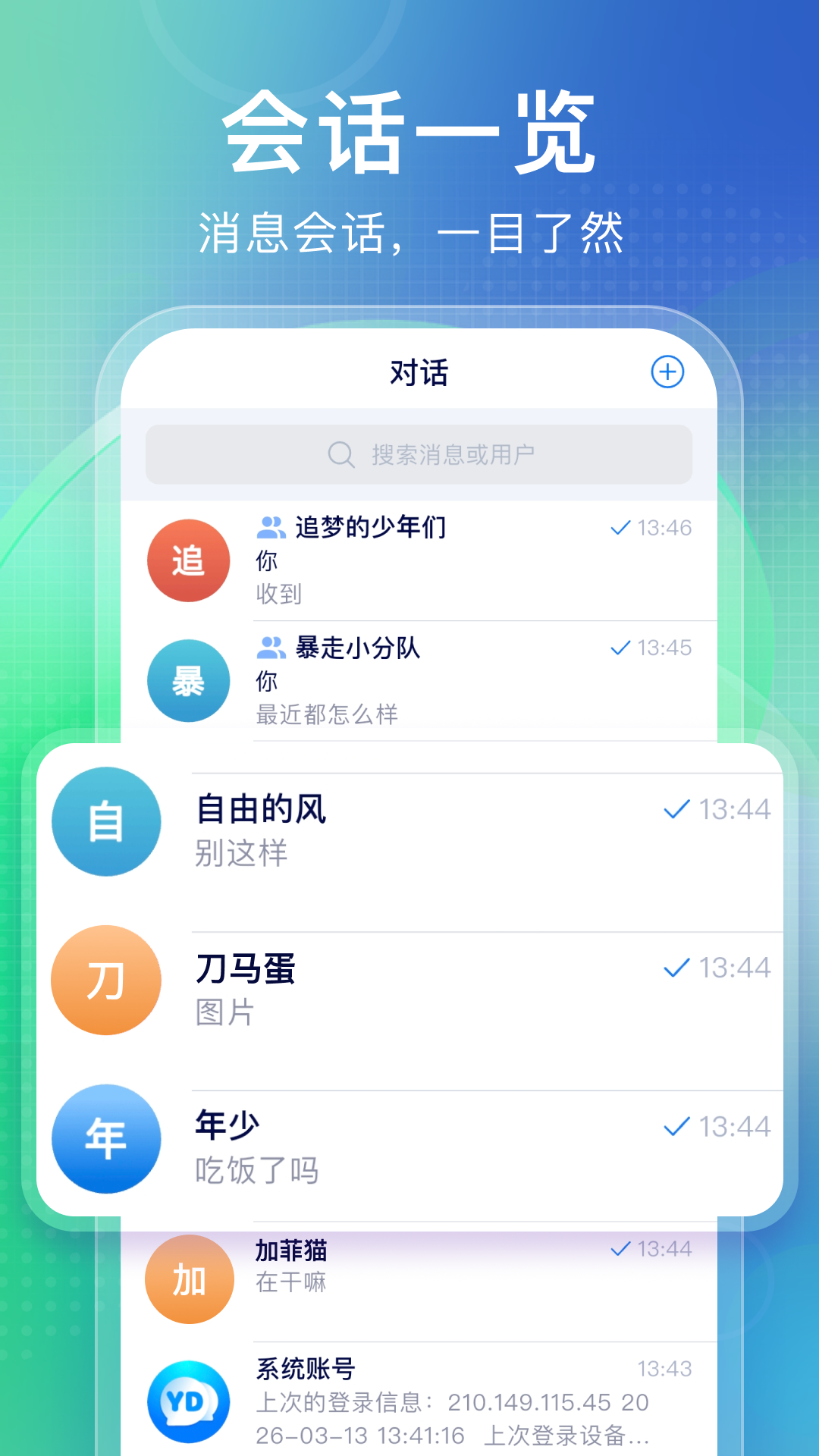Click the group icon next to 暴走小分队

[271, 648]
